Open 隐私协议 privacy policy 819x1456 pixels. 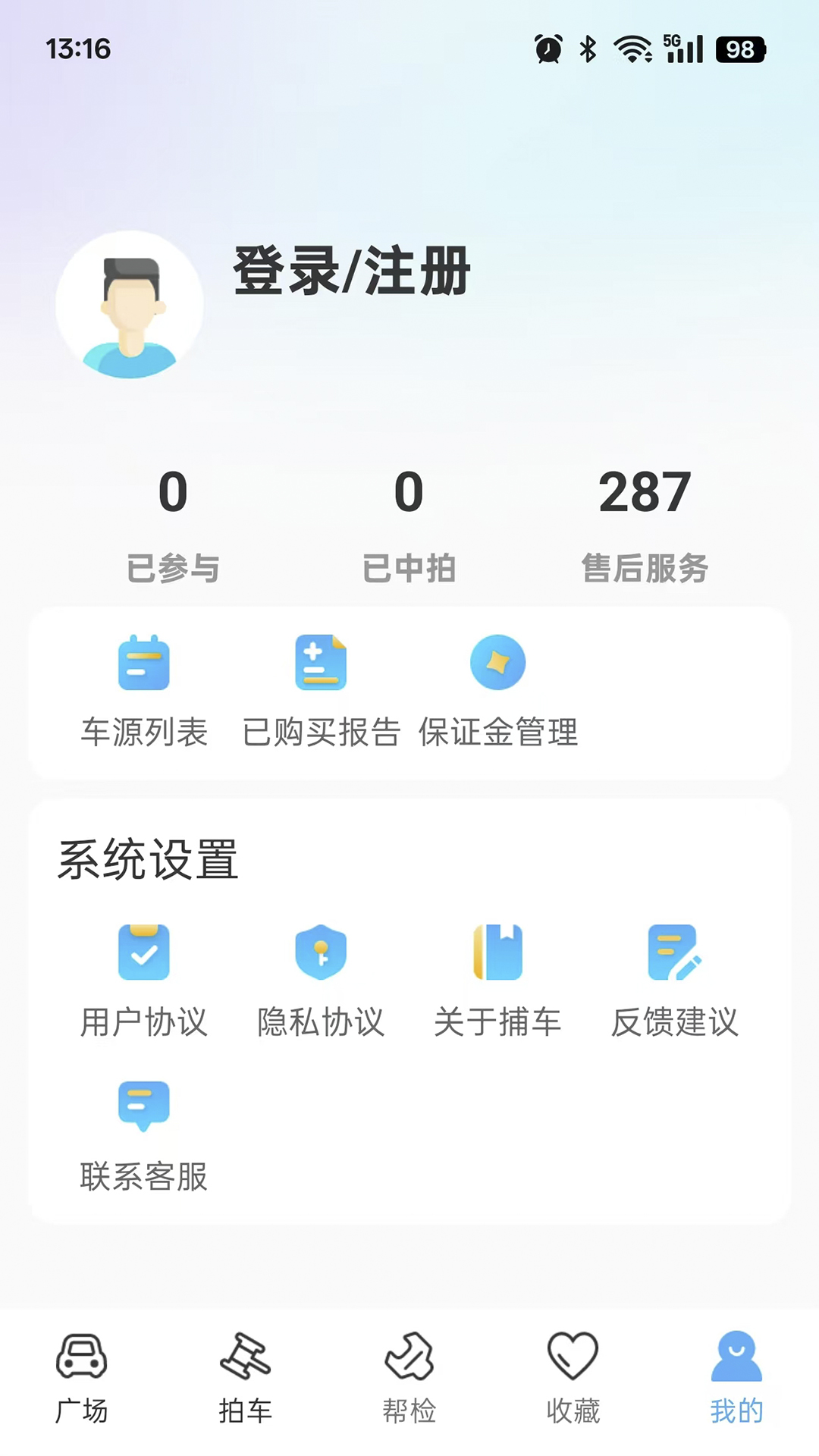point(321,981)
